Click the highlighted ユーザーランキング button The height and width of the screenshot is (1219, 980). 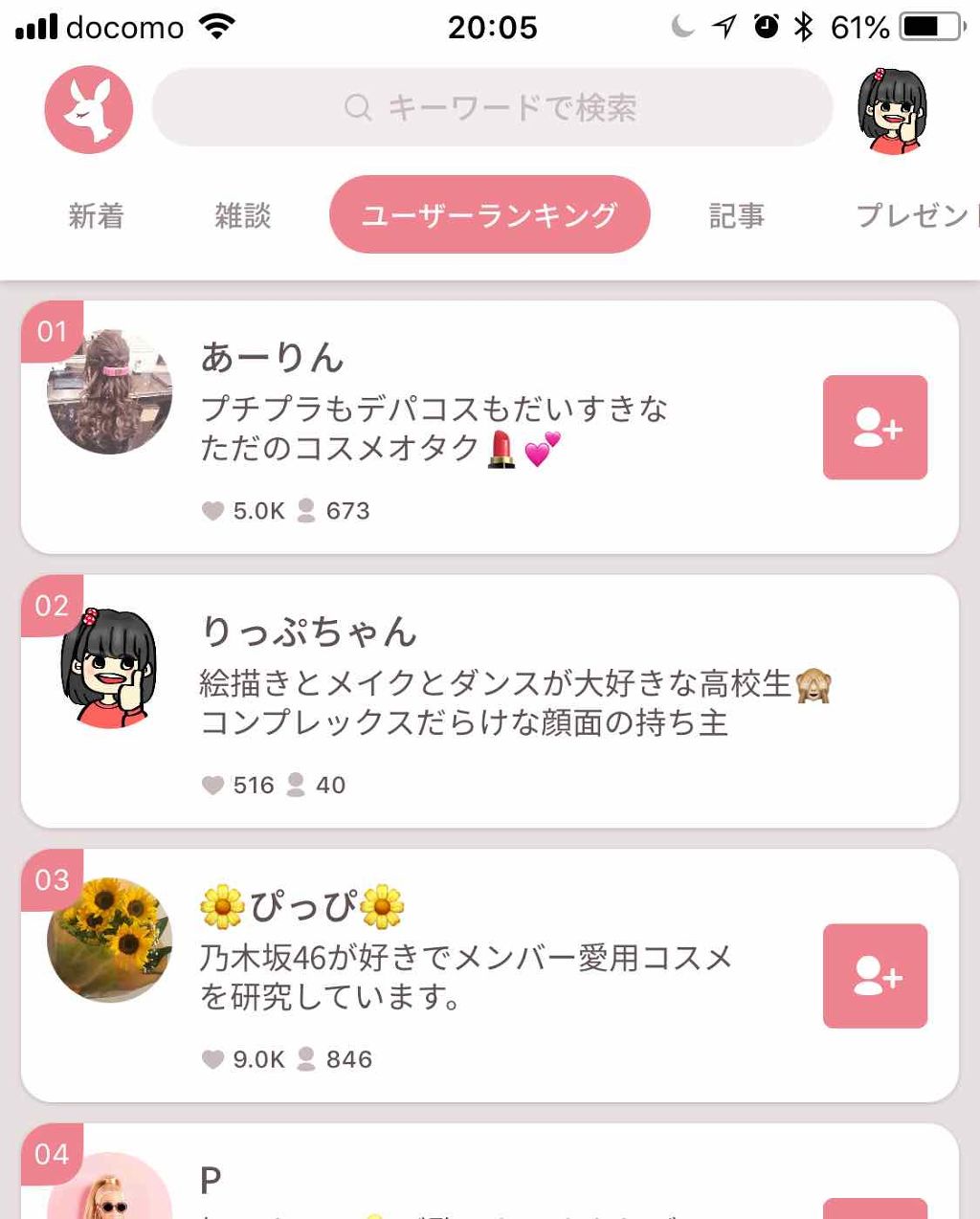coord(489,214)
